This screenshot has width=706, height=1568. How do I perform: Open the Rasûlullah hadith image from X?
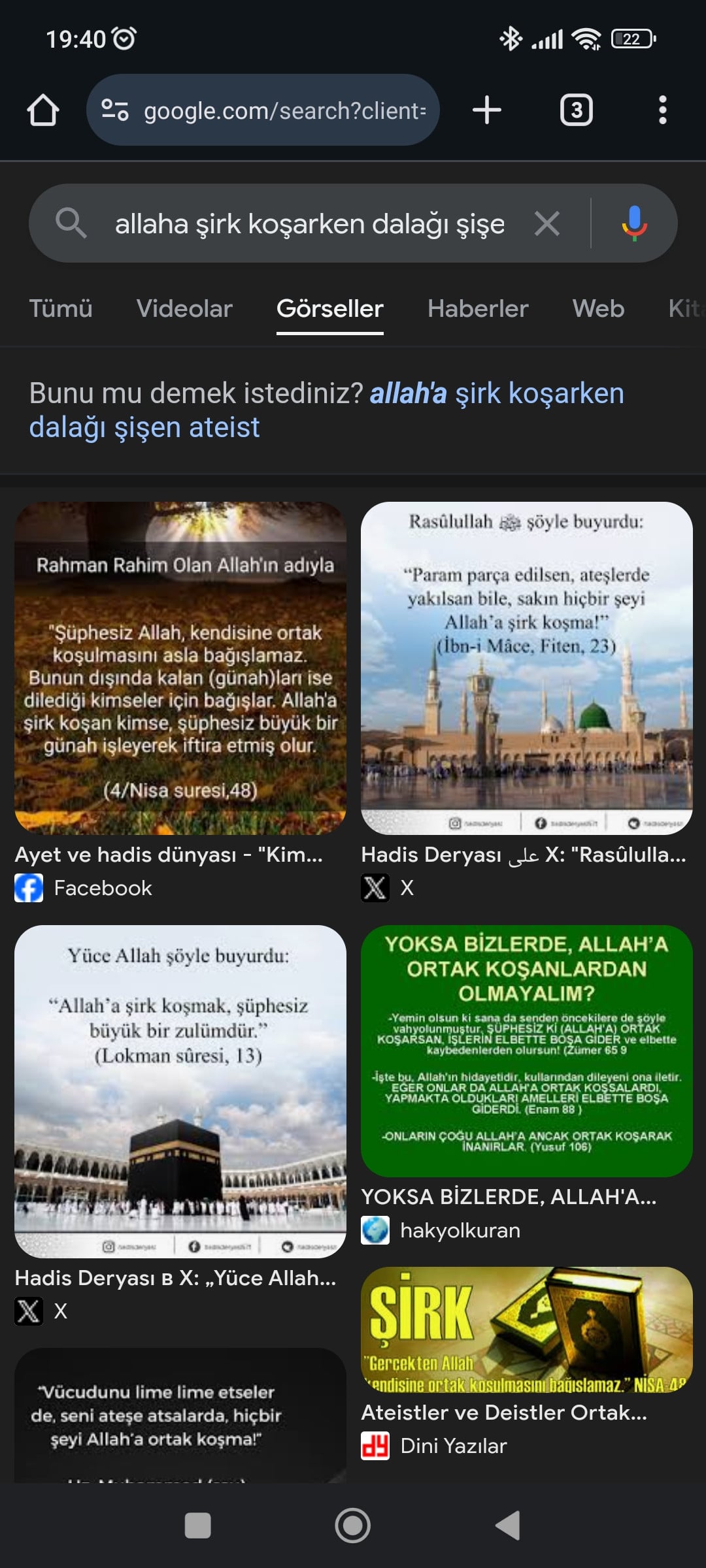(527, 668)
